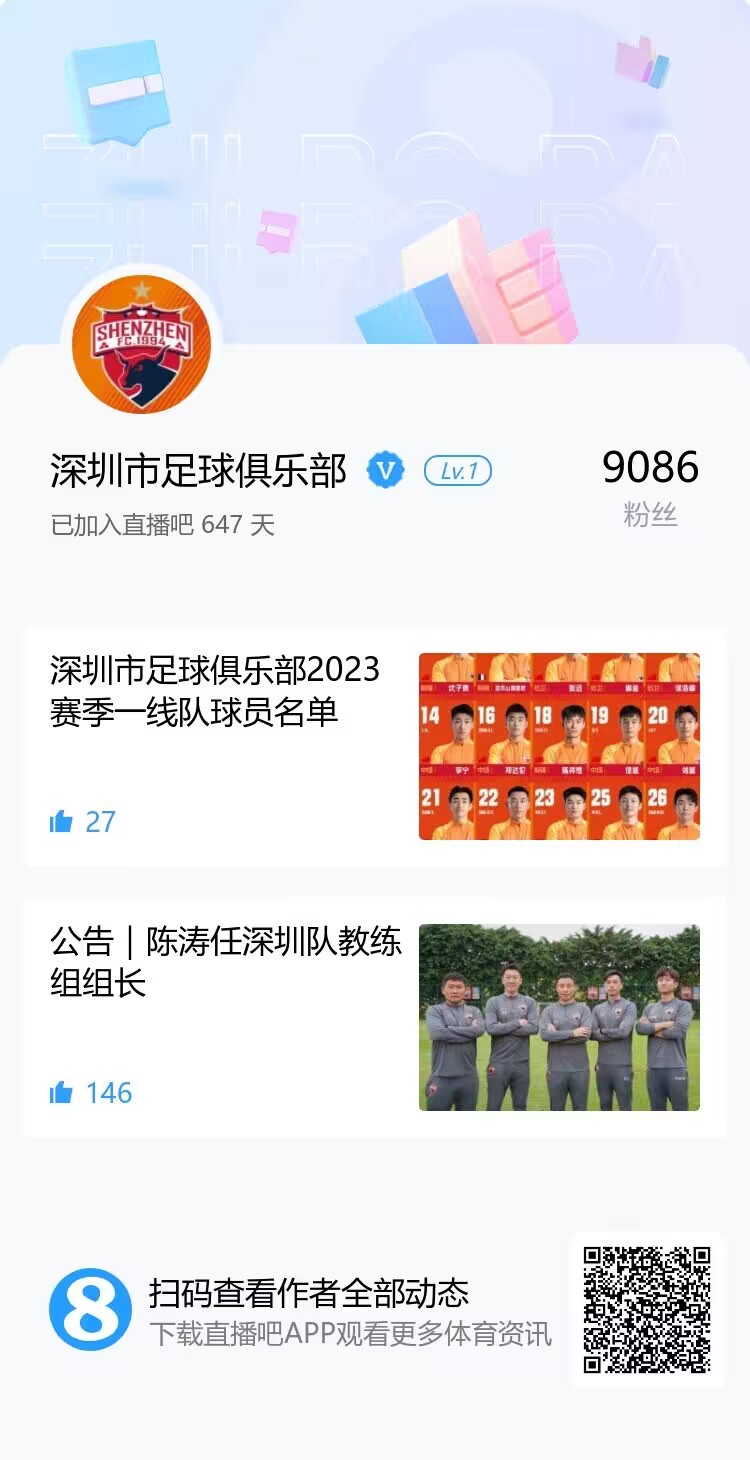The width and height of the screenshot is (750, 1460).
Task: Tap the thumbs-up icon on the roster post
Action: click(x=62, y=822)
